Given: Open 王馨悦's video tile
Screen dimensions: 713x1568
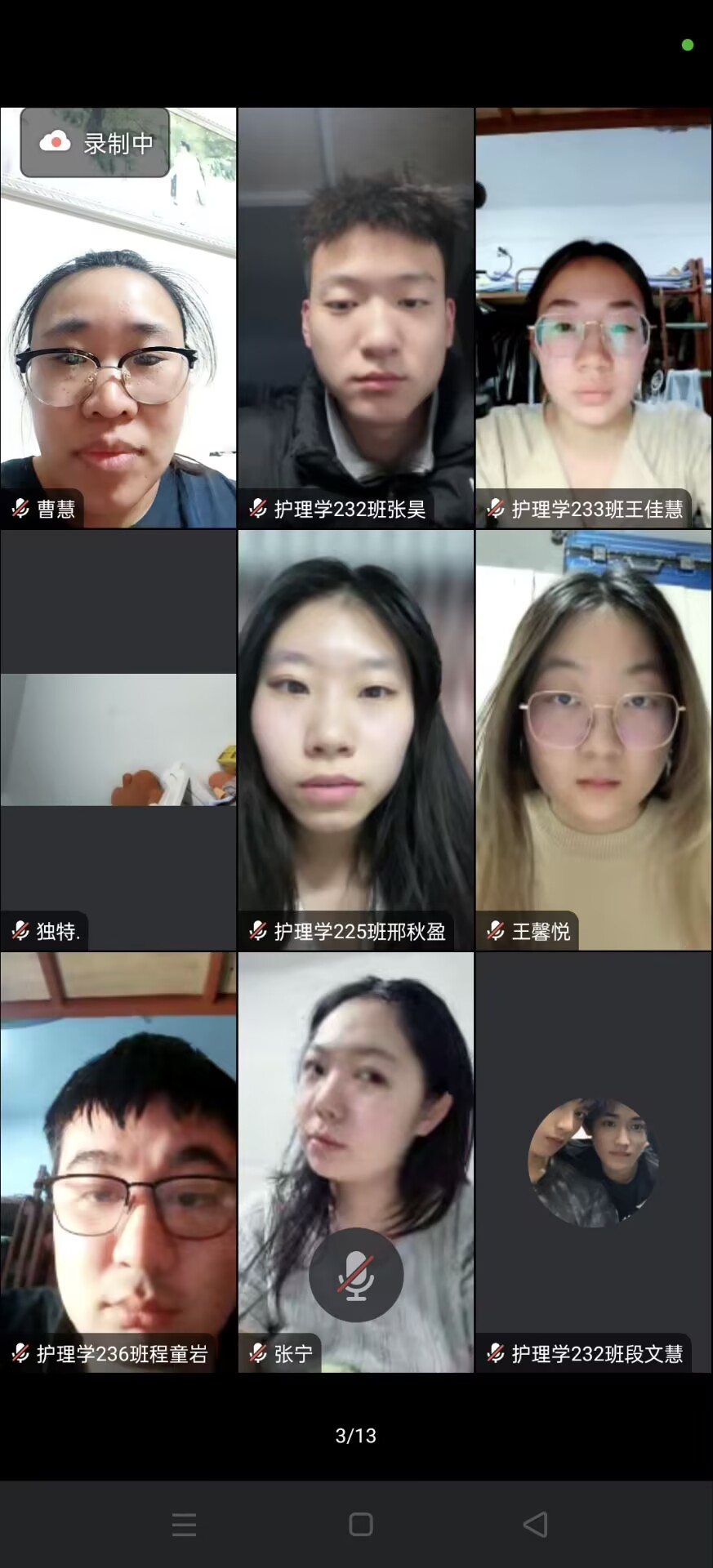Looking at the screenshot, I should (x=594, y=739).
